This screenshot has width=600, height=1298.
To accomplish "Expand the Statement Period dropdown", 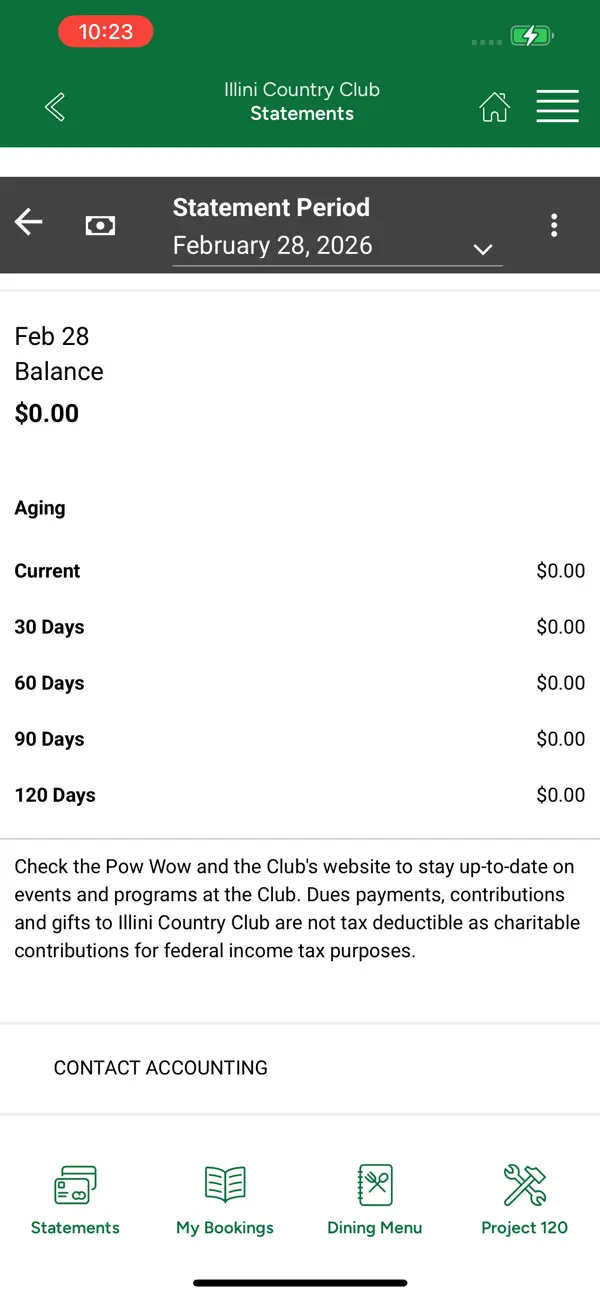I will tap(337, 245).
